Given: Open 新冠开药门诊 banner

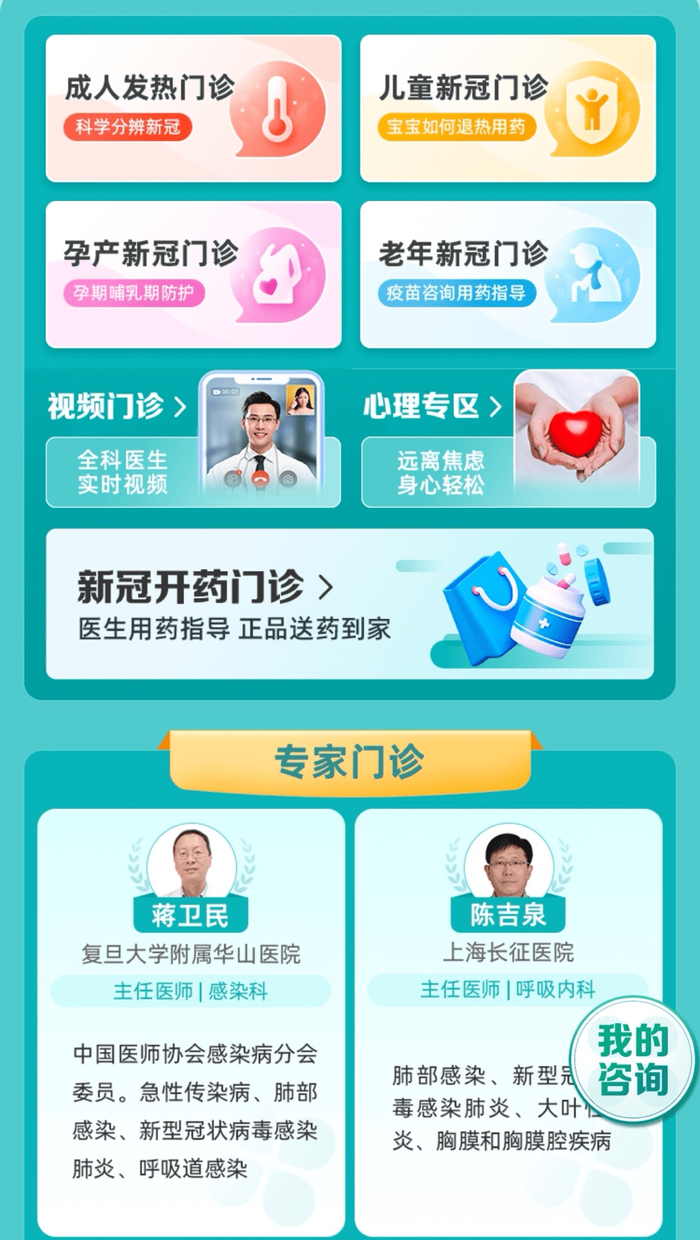Looking at the screenshot, I should pyautogui.click(x=349, y=604).
